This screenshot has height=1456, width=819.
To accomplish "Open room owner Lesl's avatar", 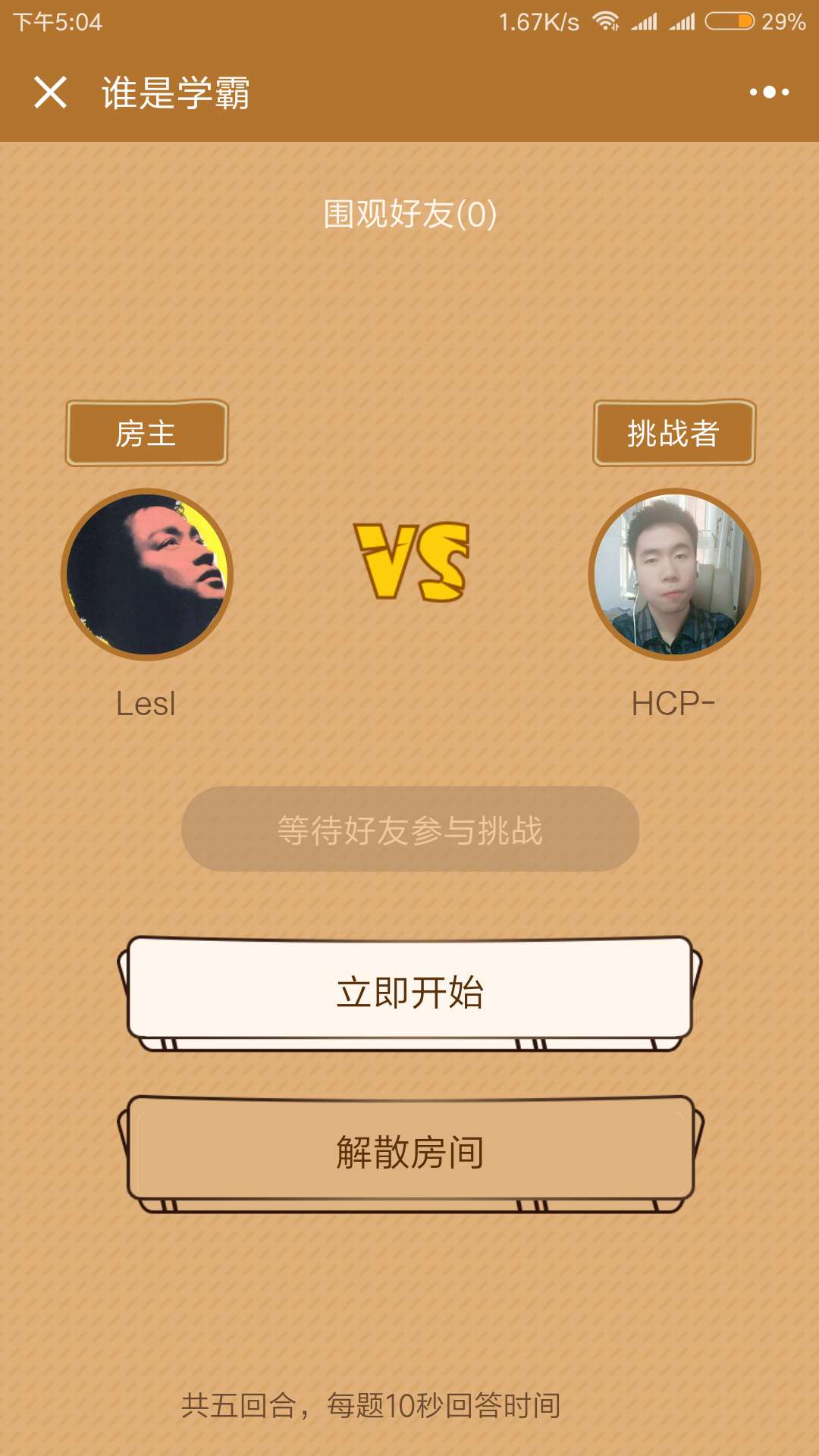I will (147, 574).
